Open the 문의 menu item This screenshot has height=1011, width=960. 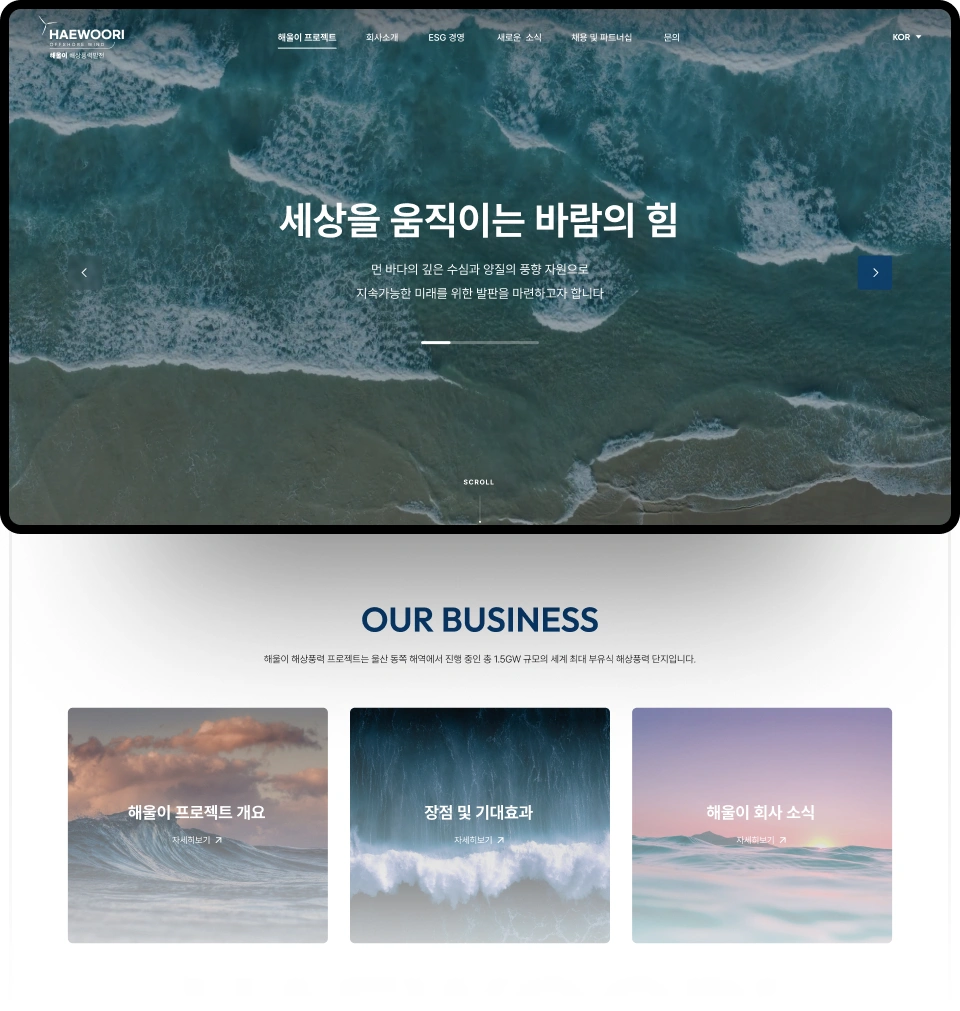tap(671, 36)
